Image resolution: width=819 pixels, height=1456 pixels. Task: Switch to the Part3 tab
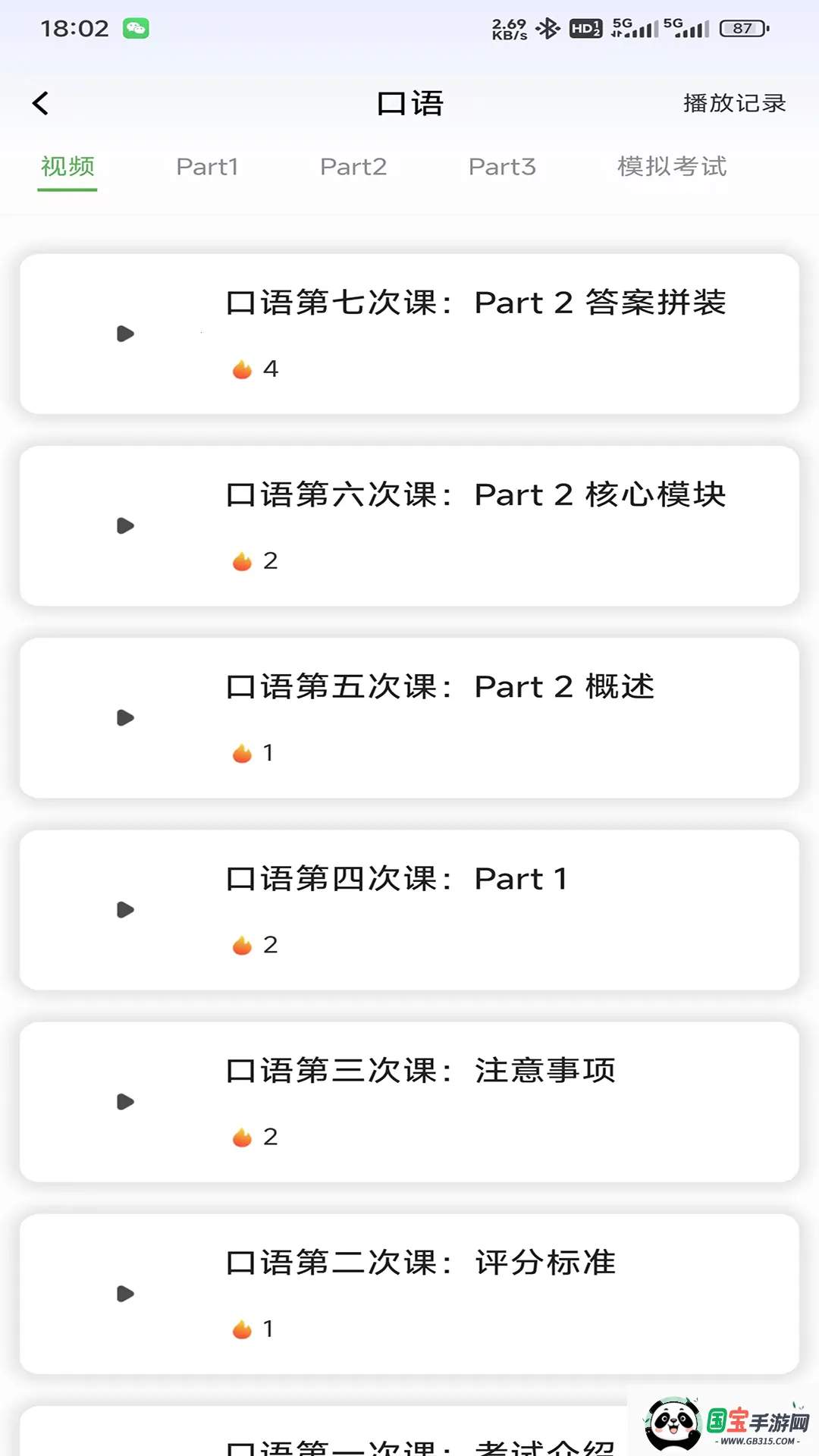(502, 167)
